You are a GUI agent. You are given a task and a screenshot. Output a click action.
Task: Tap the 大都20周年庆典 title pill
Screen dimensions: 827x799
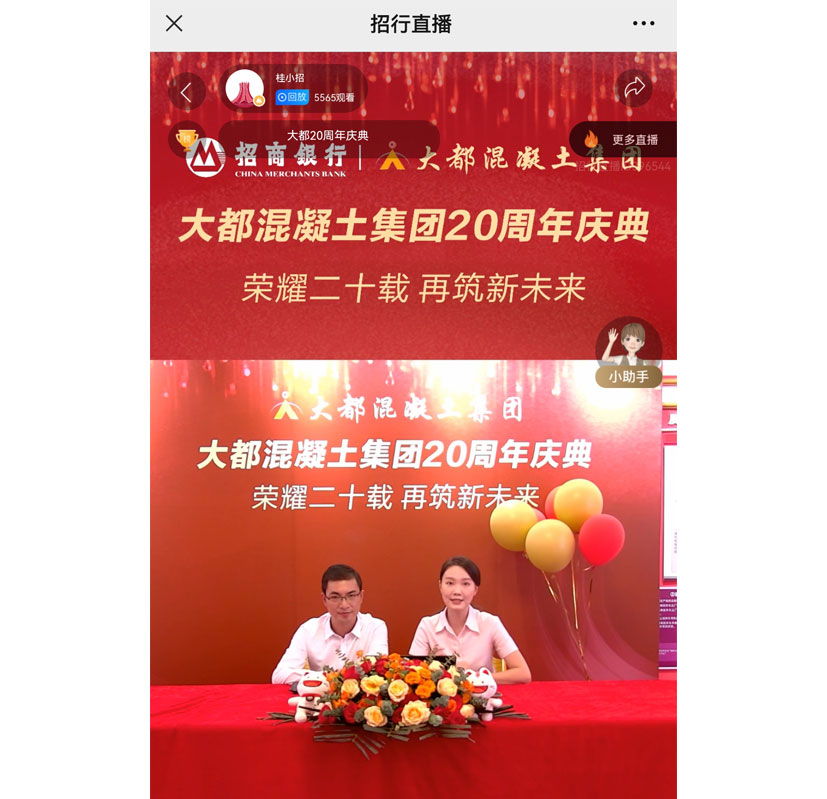(328, 135)
